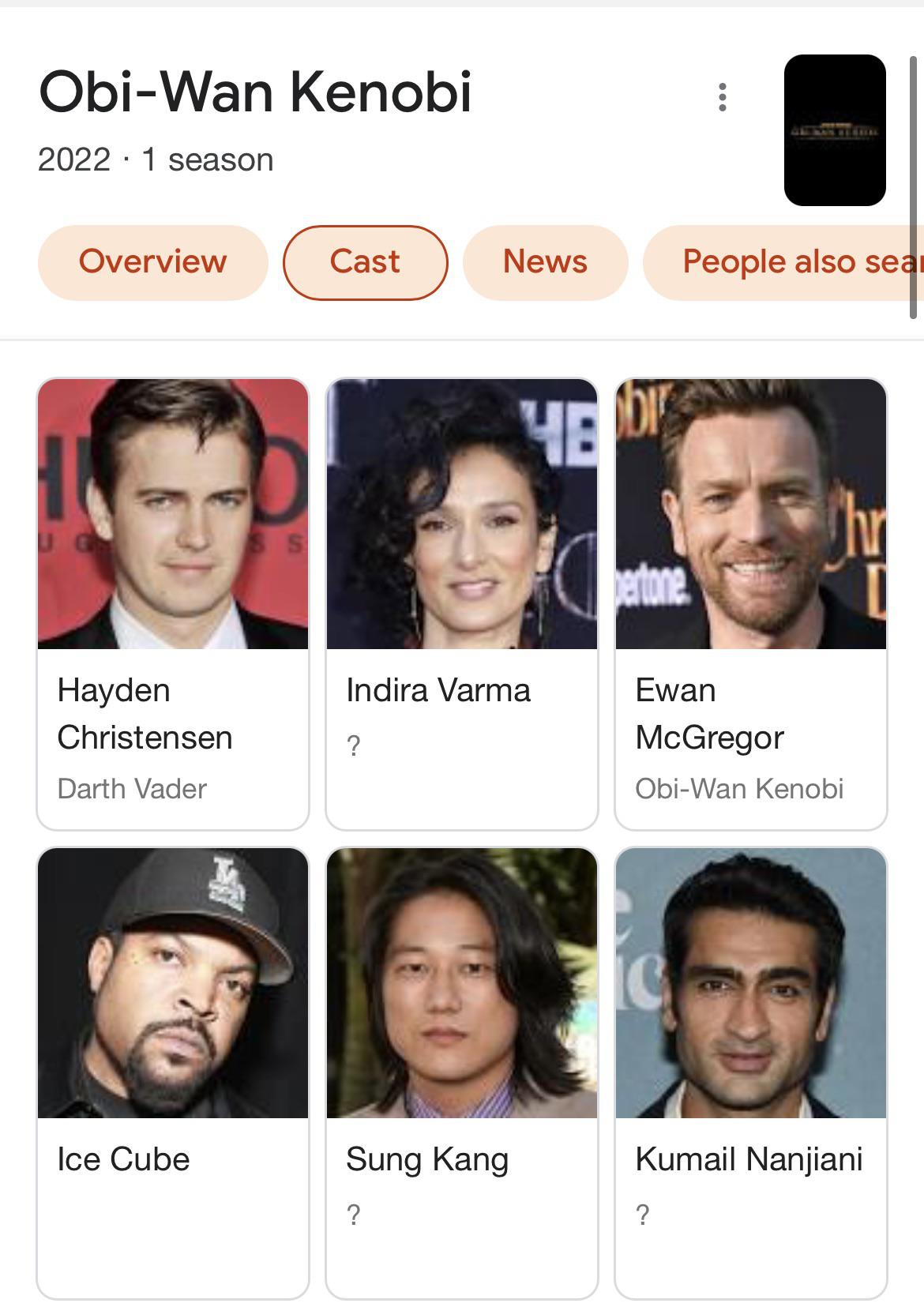Tap the Ice Cube cast card
Viewport: 924px width, 1303px height.
pyautogui.click(x=173, y=1072)
